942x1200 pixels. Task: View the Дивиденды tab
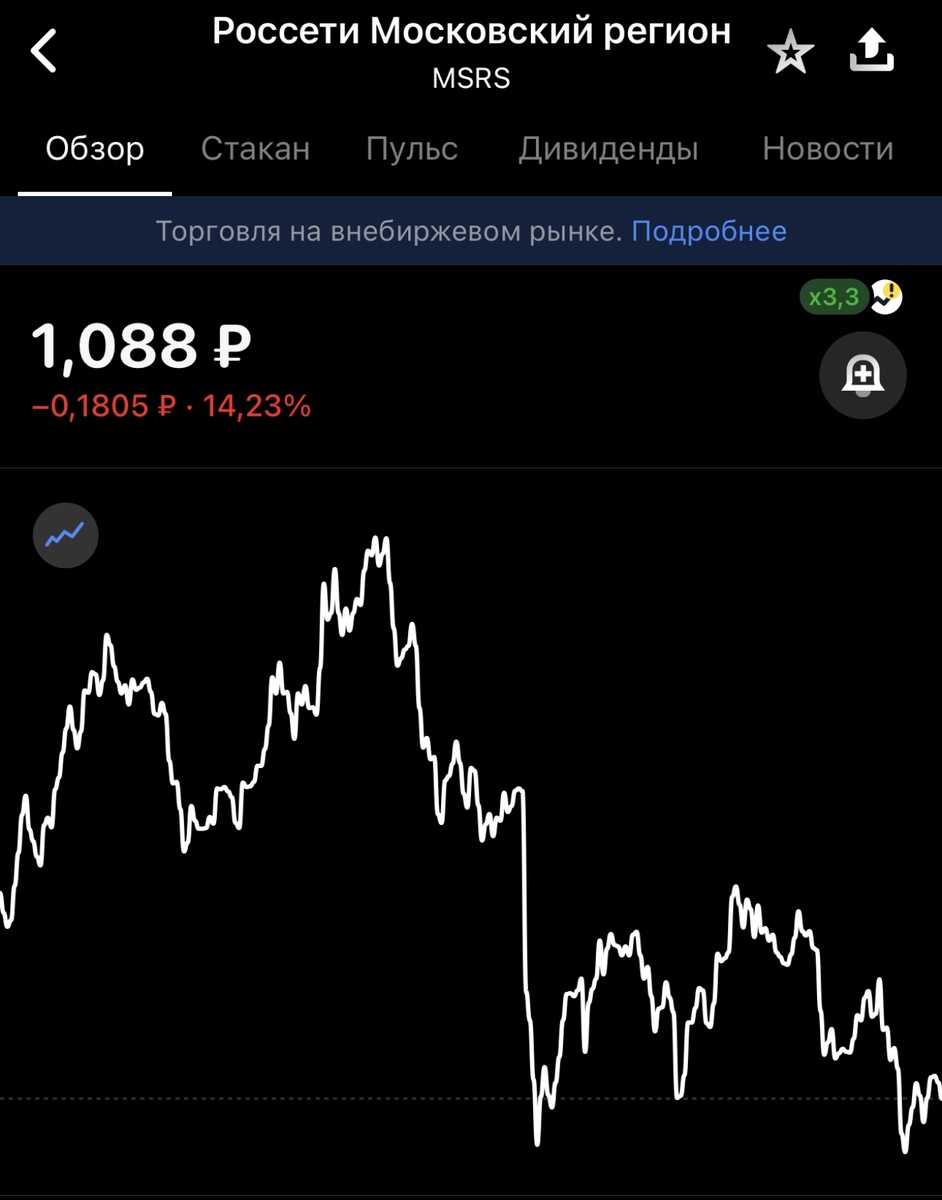tap(608, 149)
